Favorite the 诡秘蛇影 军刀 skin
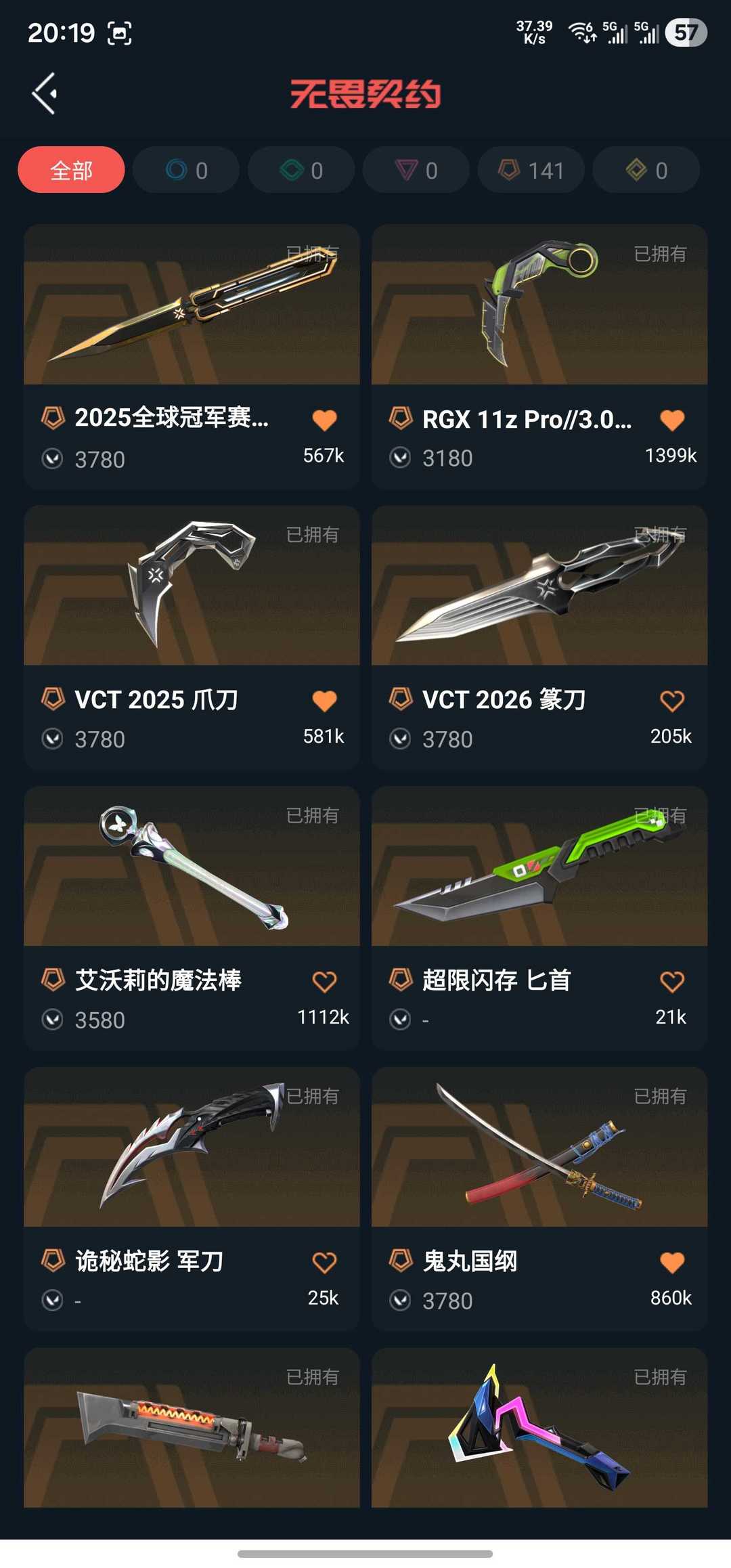 point(324,1263)
